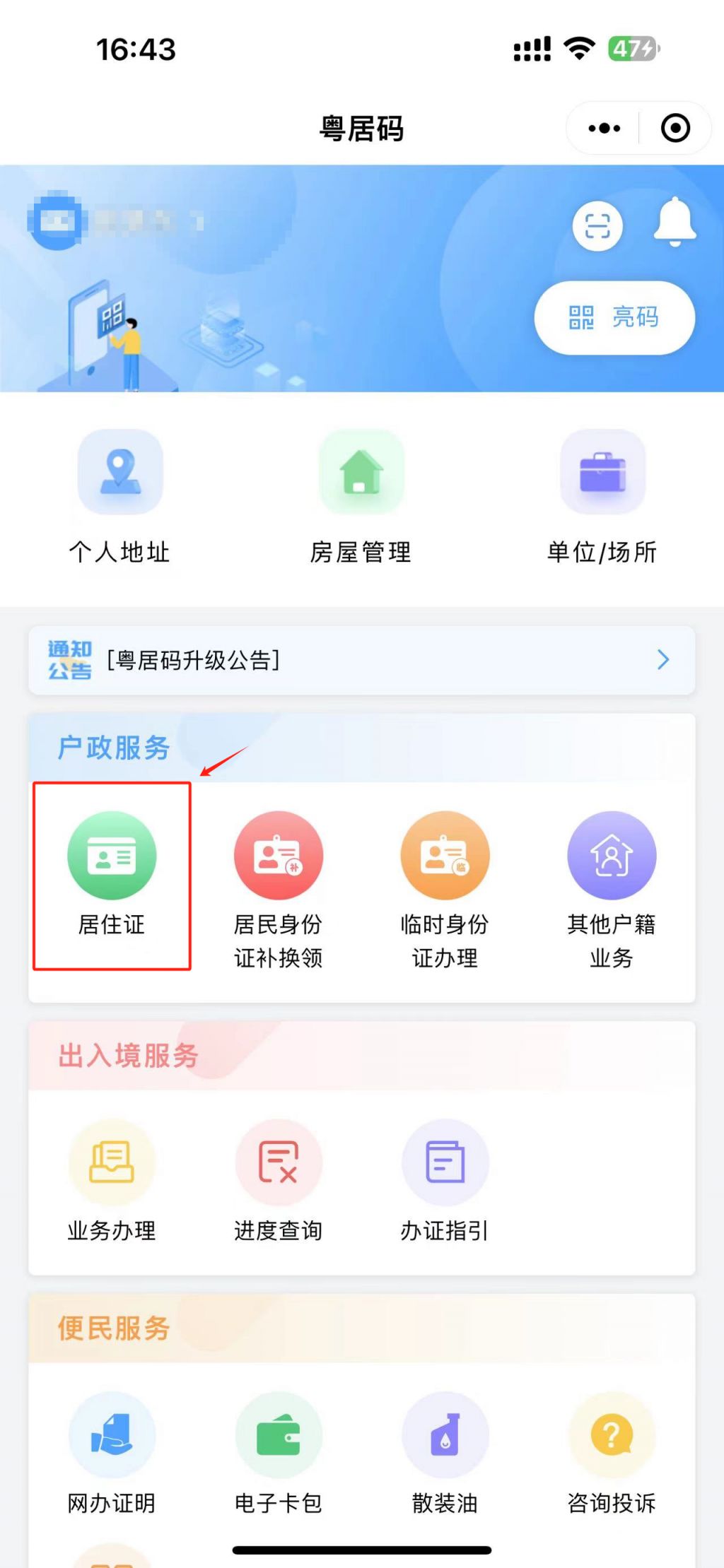Open the scan code icon

[597, 226]
